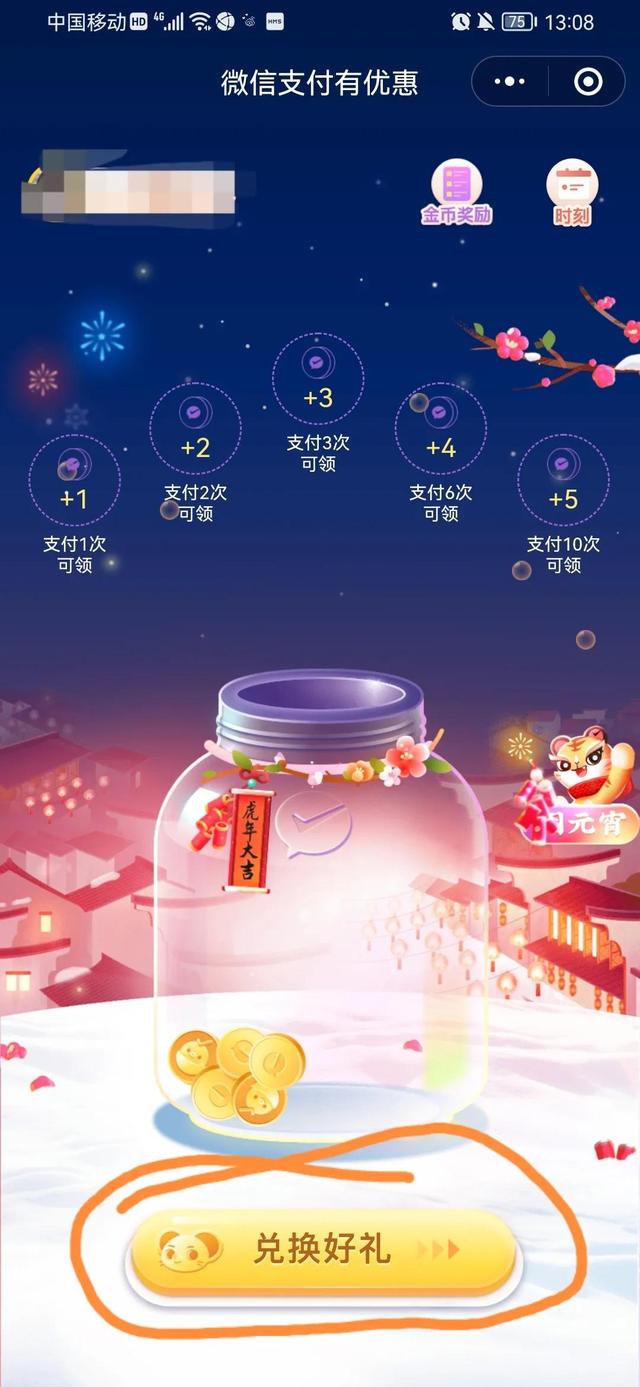Claim the +4 coin bubble

440,430
